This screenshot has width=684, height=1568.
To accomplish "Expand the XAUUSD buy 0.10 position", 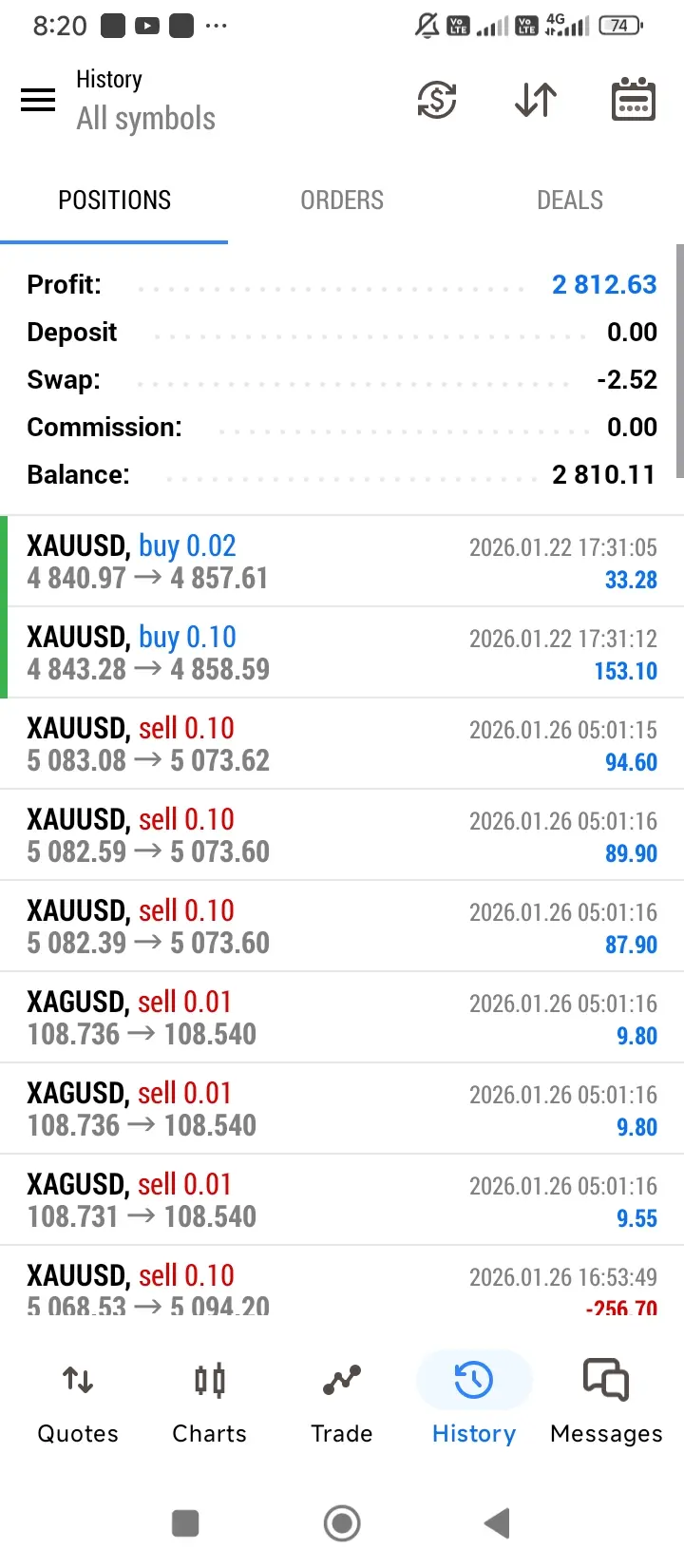I will click(342, 653).
